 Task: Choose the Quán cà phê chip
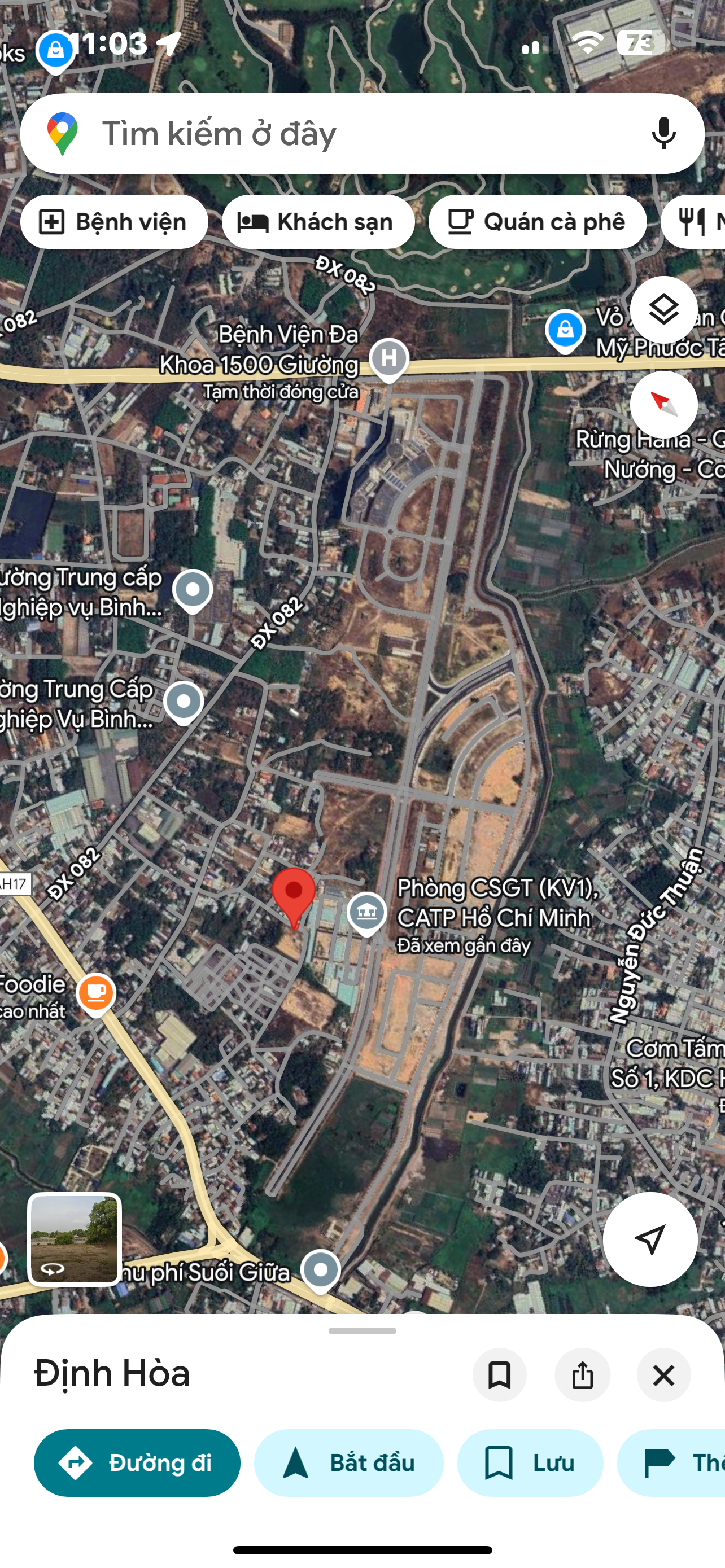tap(538, 222)
